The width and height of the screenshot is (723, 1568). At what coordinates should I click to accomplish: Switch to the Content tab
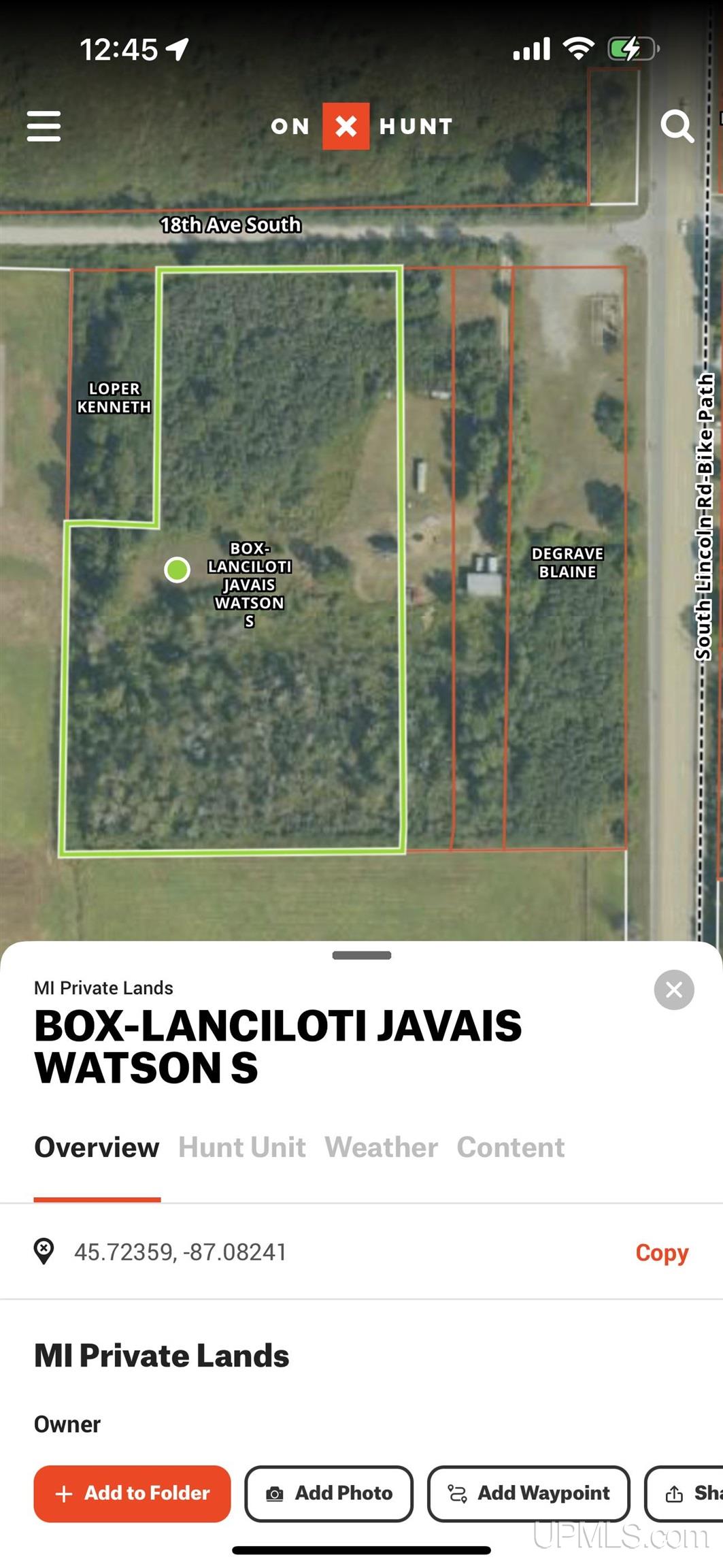pyautogui.click(x=510, y=1147)
